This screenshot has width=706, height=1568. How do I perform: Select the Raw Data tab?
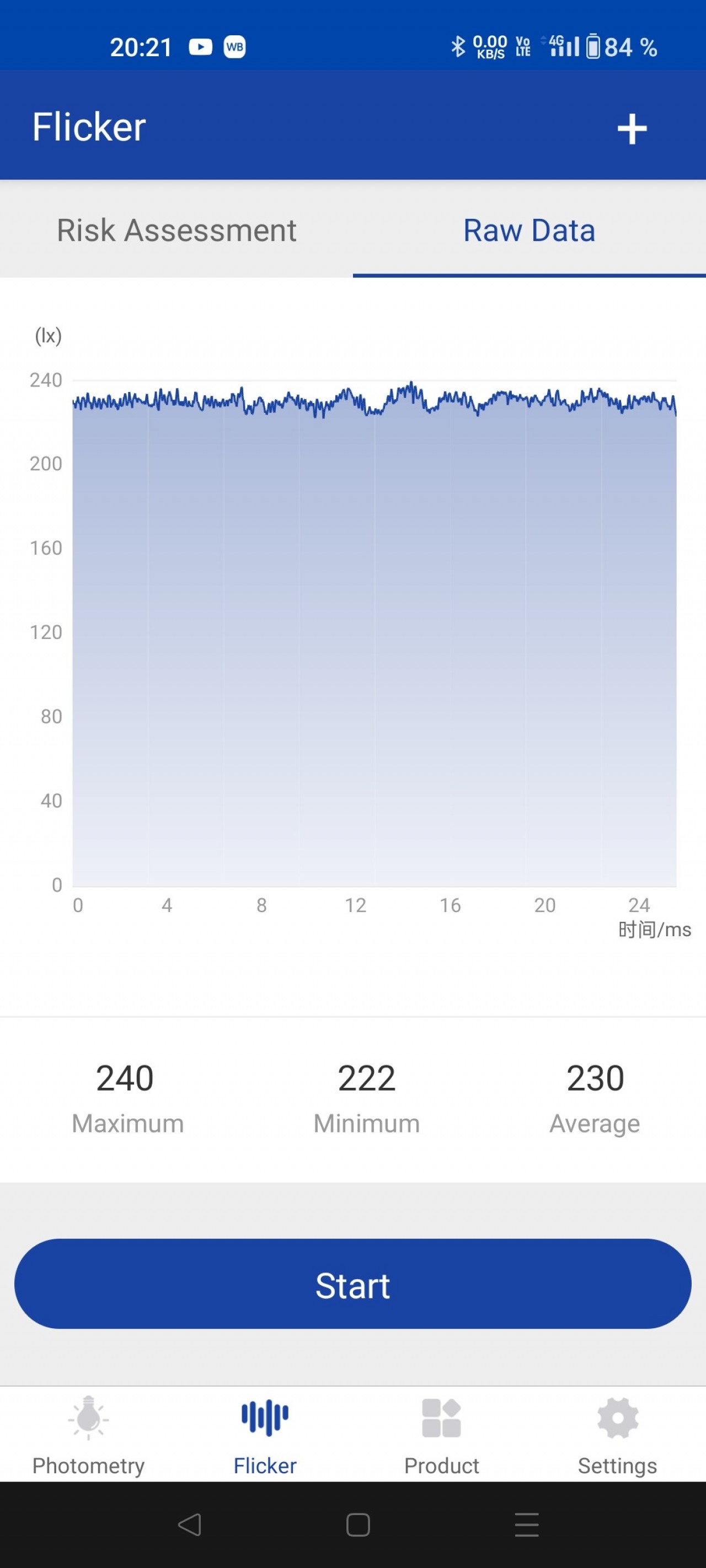coord(529,230)
